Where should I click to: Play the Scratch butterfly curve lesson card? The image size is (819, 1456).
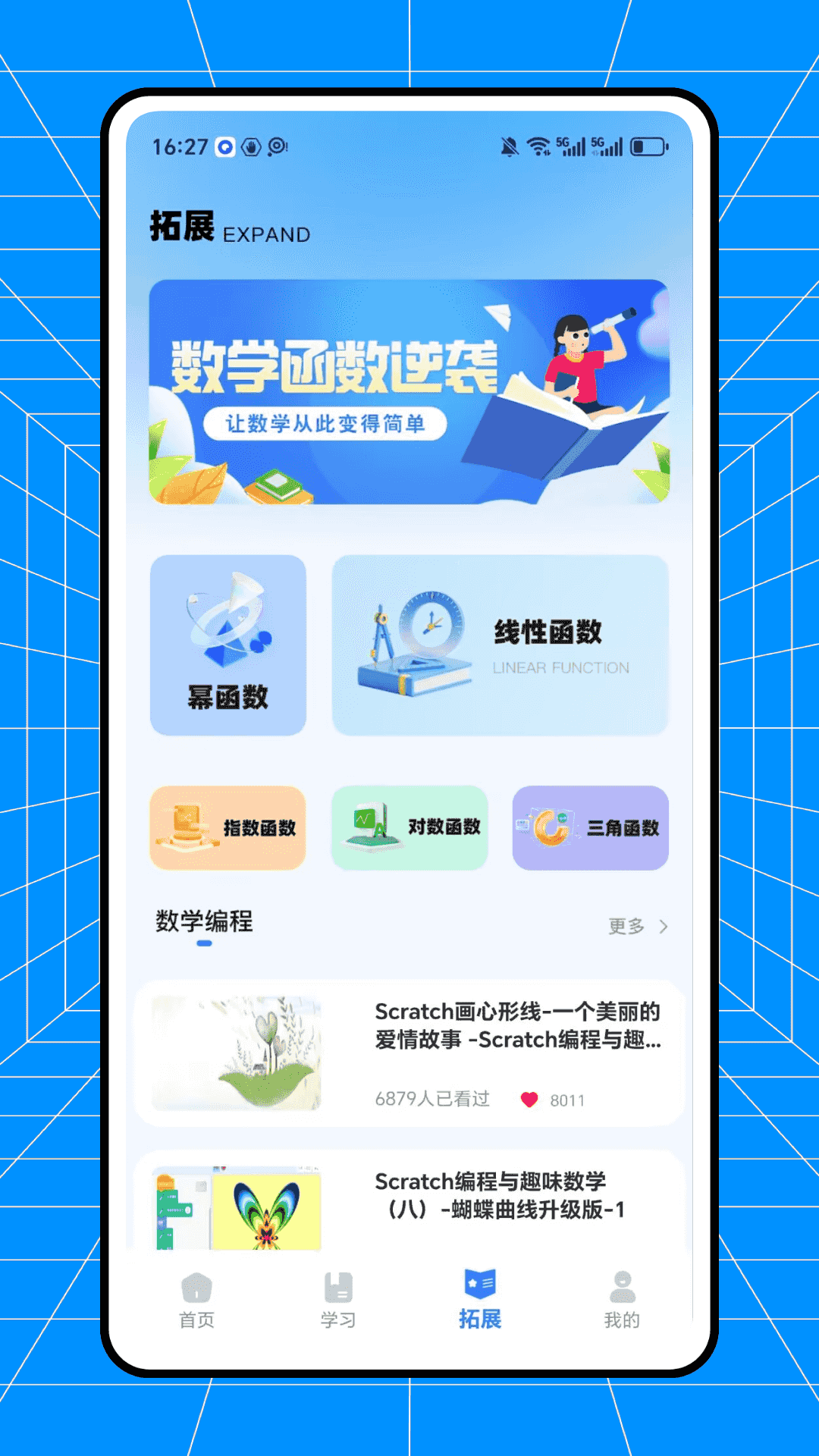tap(409, 1206)
